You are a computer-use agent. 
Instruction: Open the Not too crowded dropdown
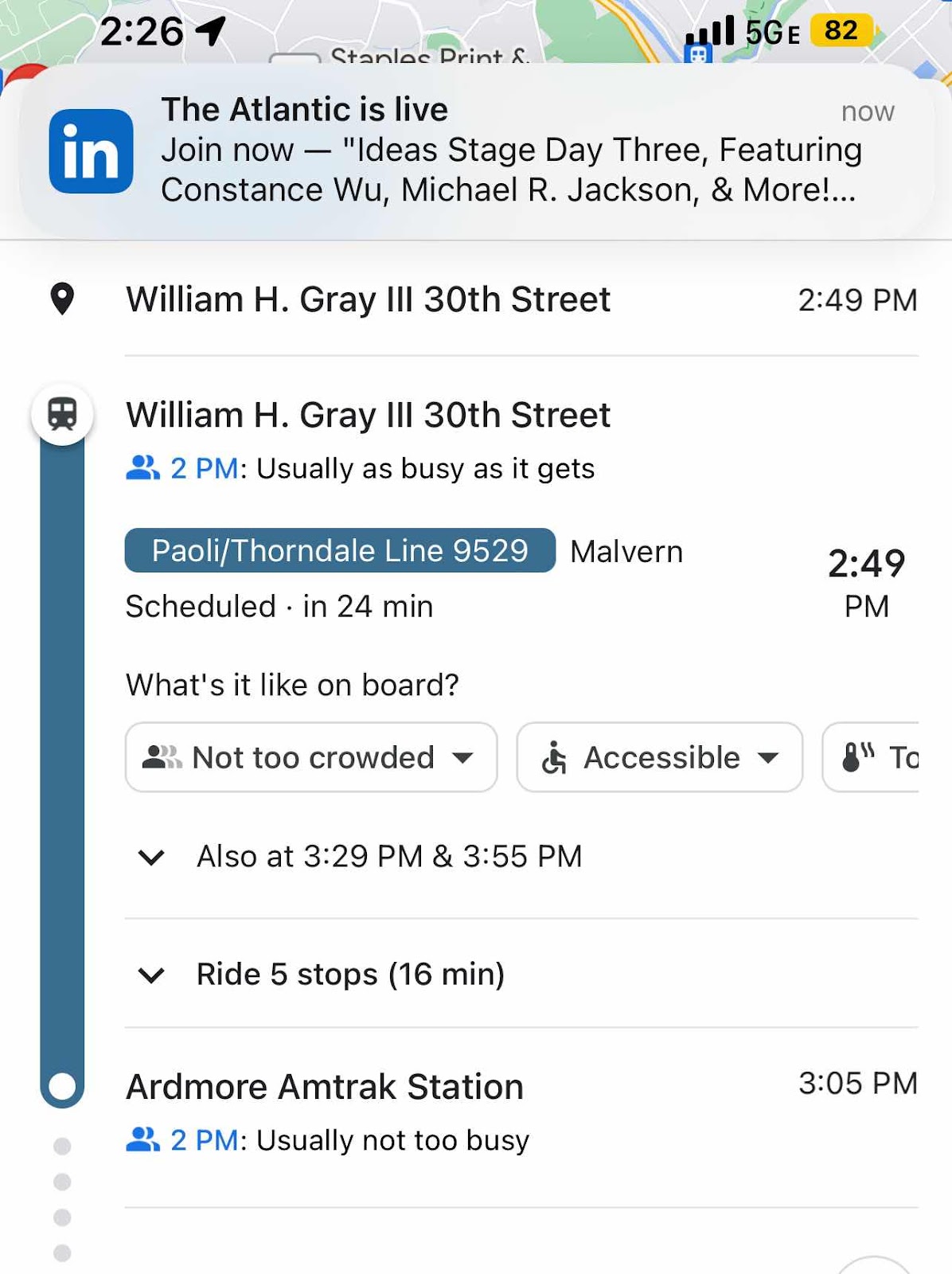tap(310, 757)
